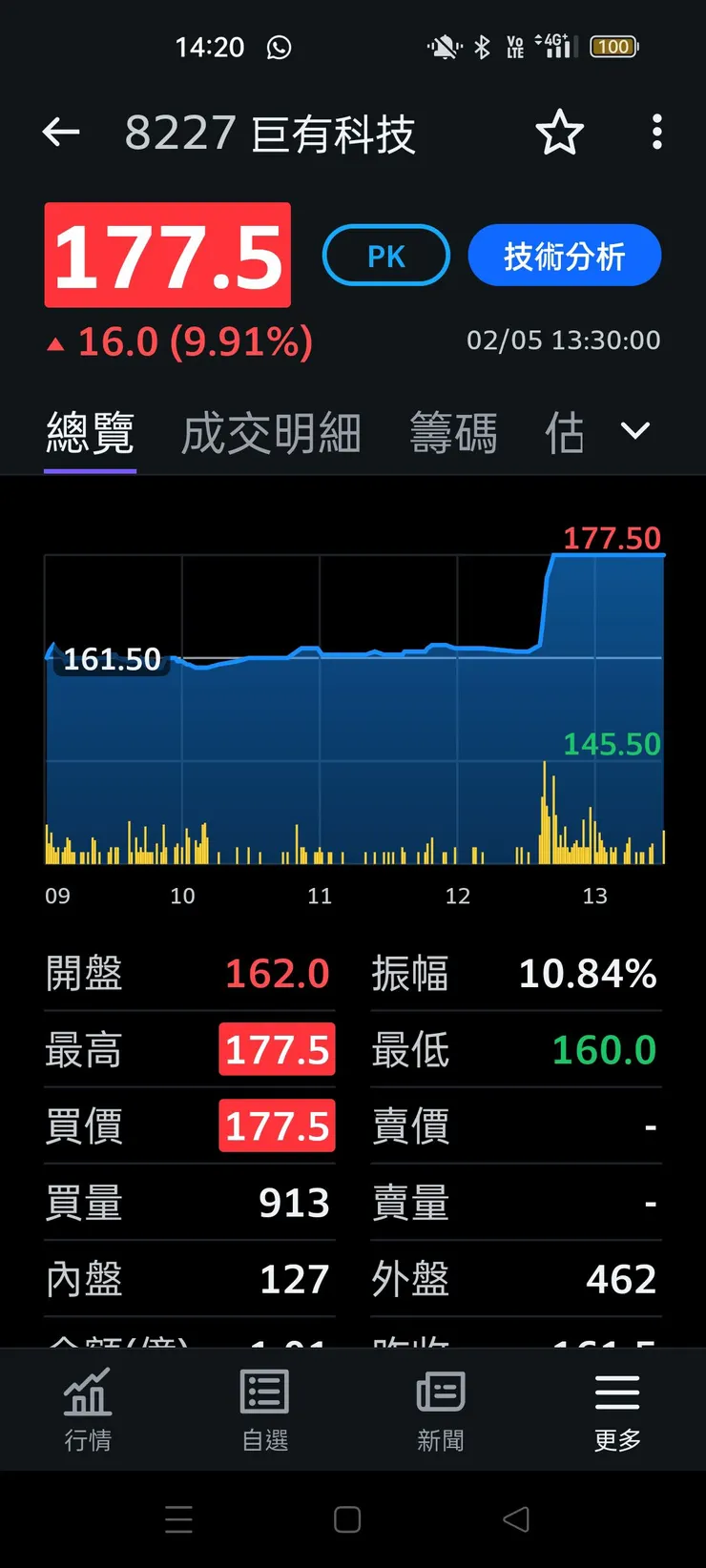Image resolution: width=706 pixels, height=1568 pixels.
Task: Expand the hidden tabs chevron next to 估
Action: (633, 431)
